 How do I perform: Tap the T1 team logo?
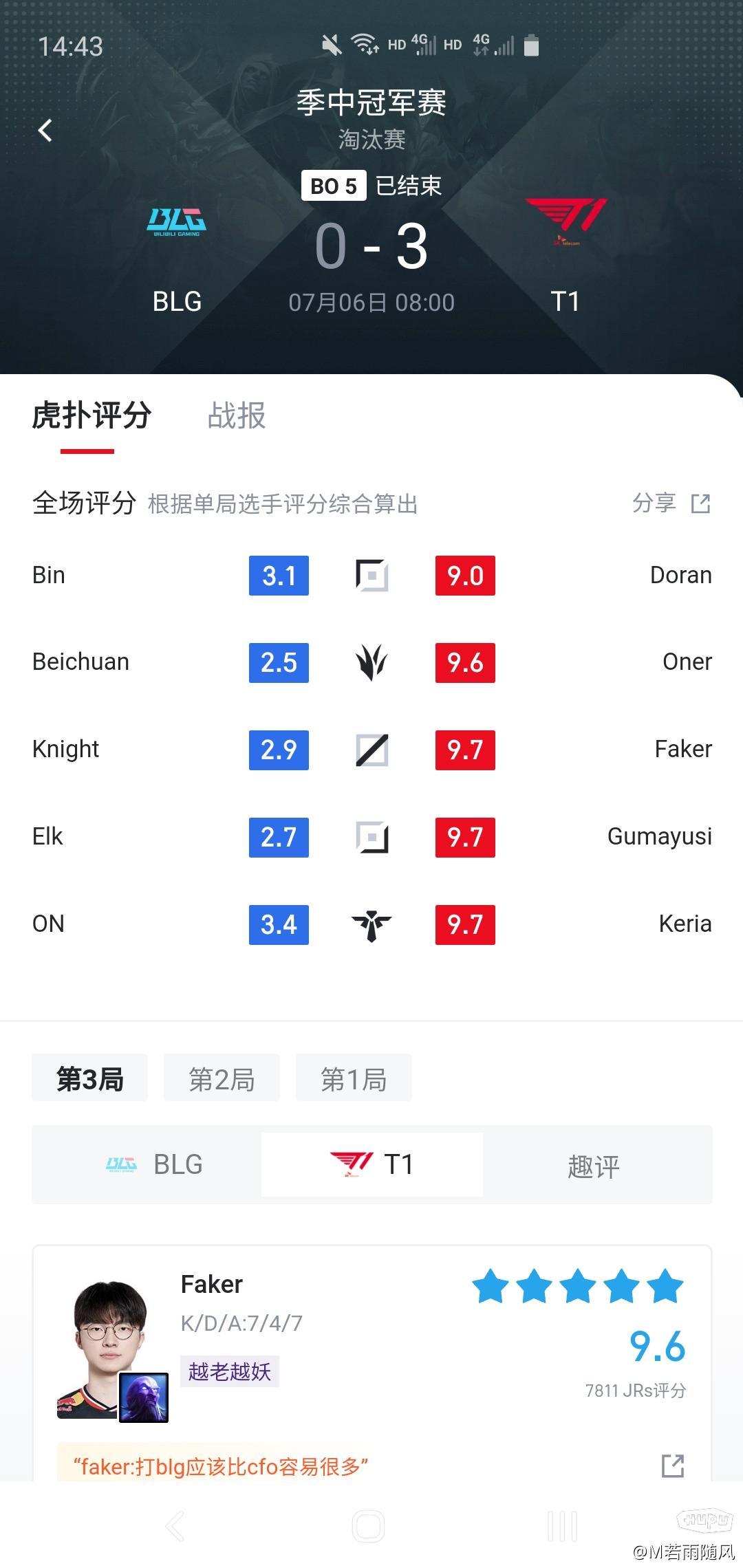(x=567, y=221)
